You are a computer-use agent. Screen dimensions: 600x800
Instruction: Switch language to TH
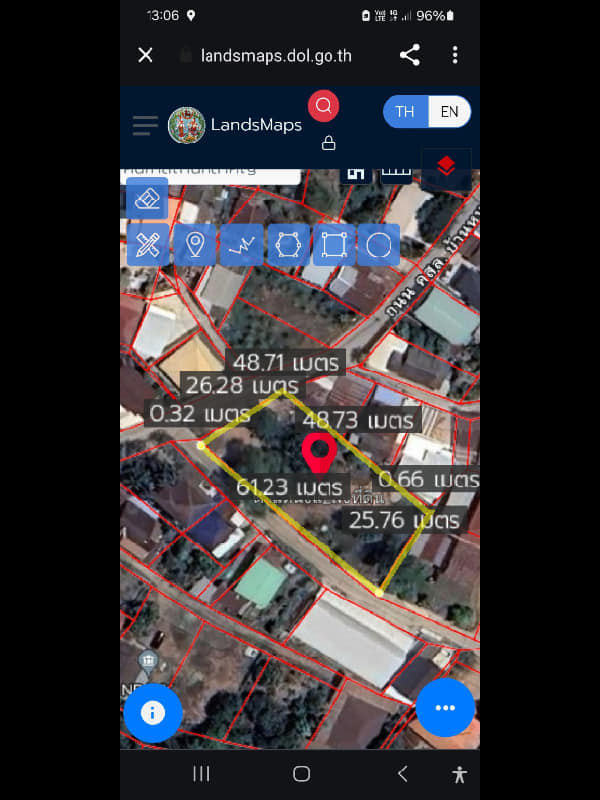point(405,112)
